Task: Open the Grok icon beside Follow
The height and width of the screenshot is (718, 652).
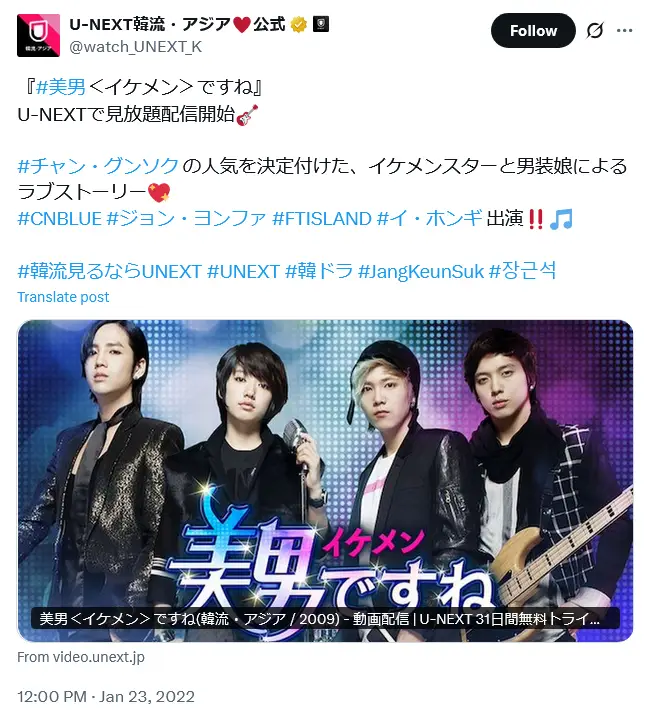Action: (x=594, y=31)
